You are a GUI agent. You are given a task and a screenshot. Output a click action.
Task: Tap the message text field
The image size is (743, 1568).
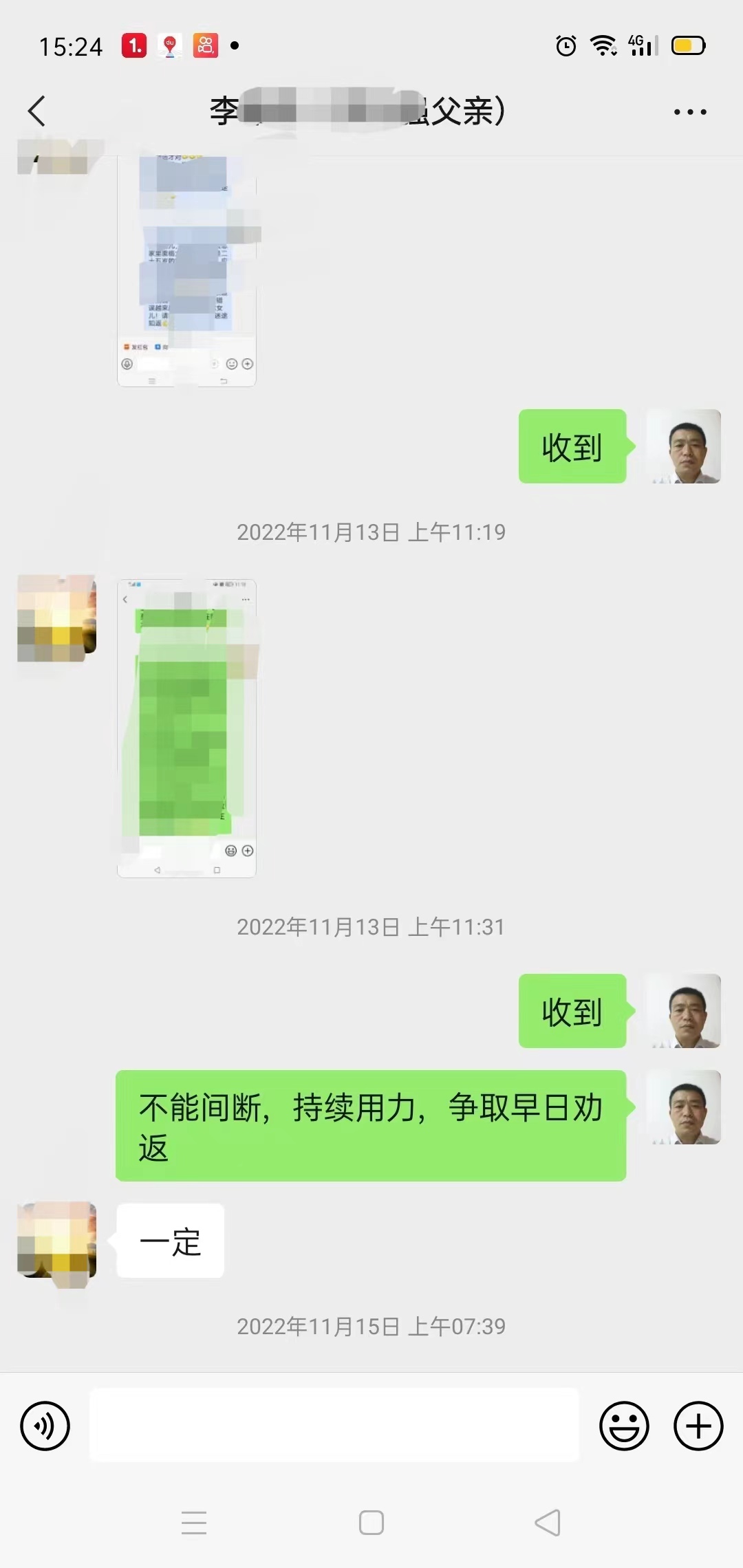334,1426
